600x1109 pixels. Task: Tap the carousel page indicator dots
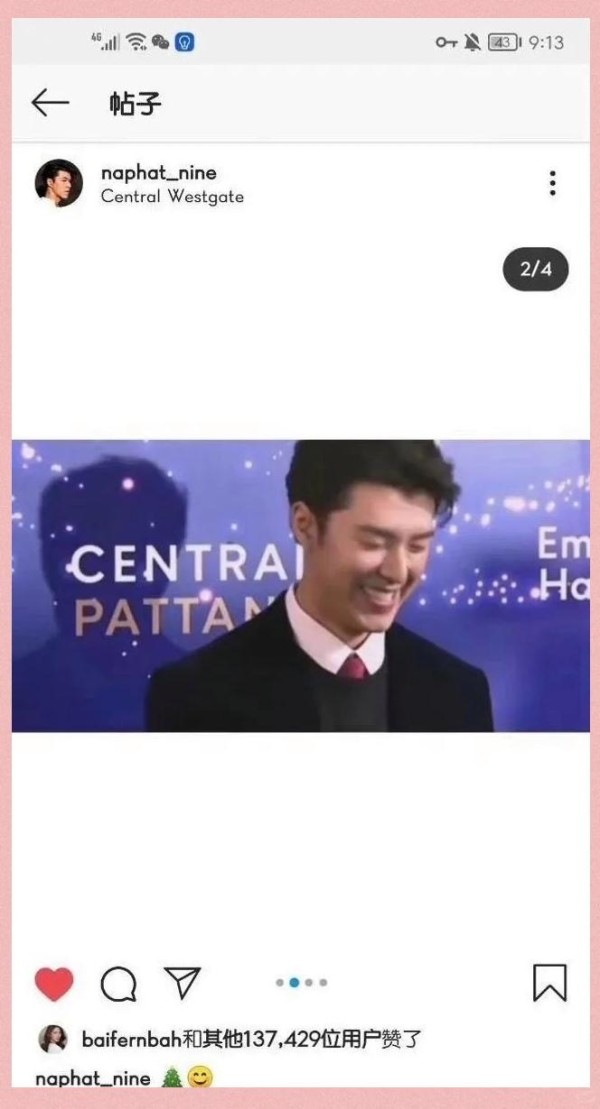pyautogui.click(x=301, y=983)
